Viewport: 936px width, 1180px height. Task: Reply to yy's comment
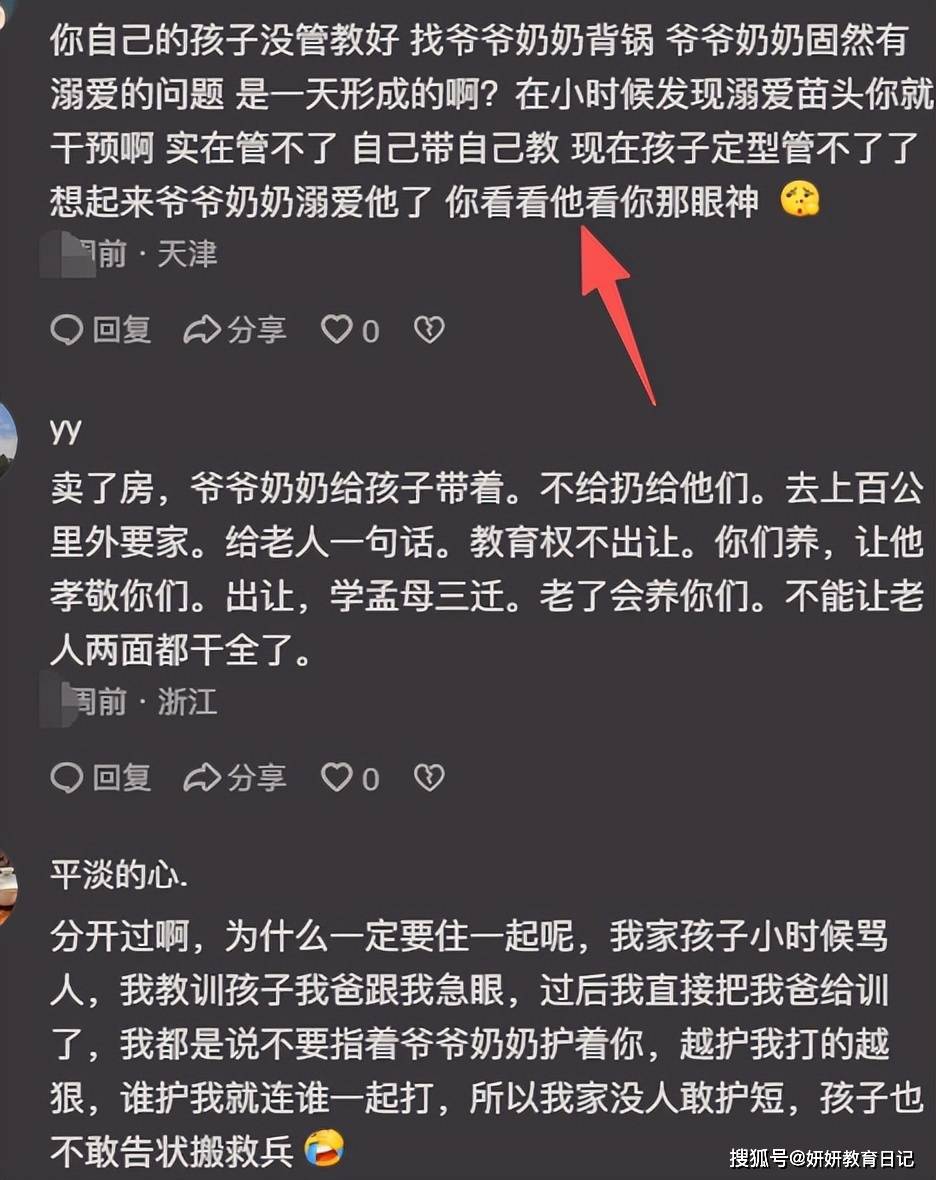(x=100, y=777)
